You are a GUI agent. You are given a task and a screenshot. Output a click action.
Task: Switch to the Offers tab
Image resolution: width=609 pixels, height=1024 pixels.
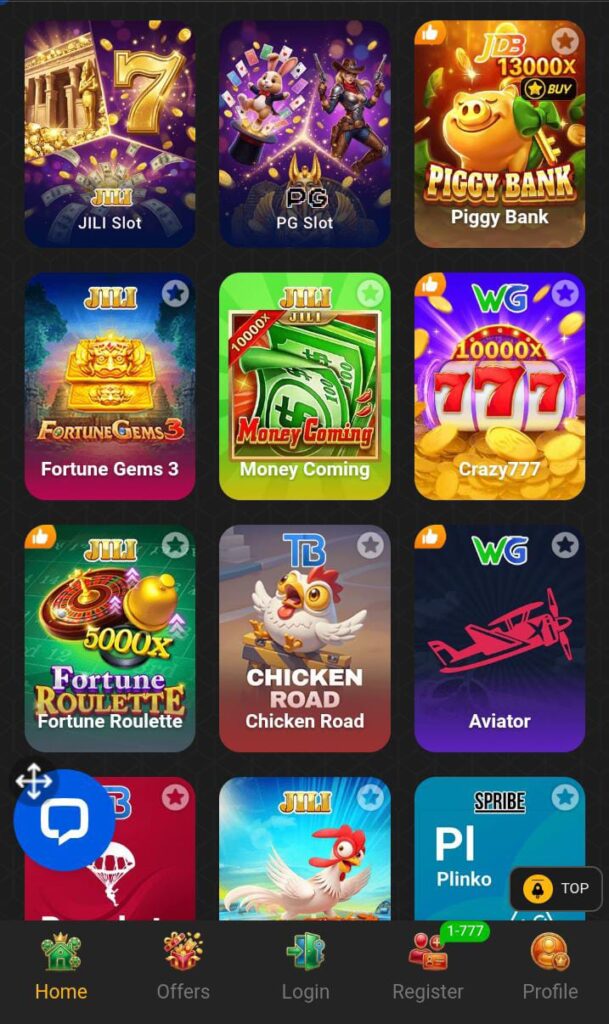click(183, 966)
